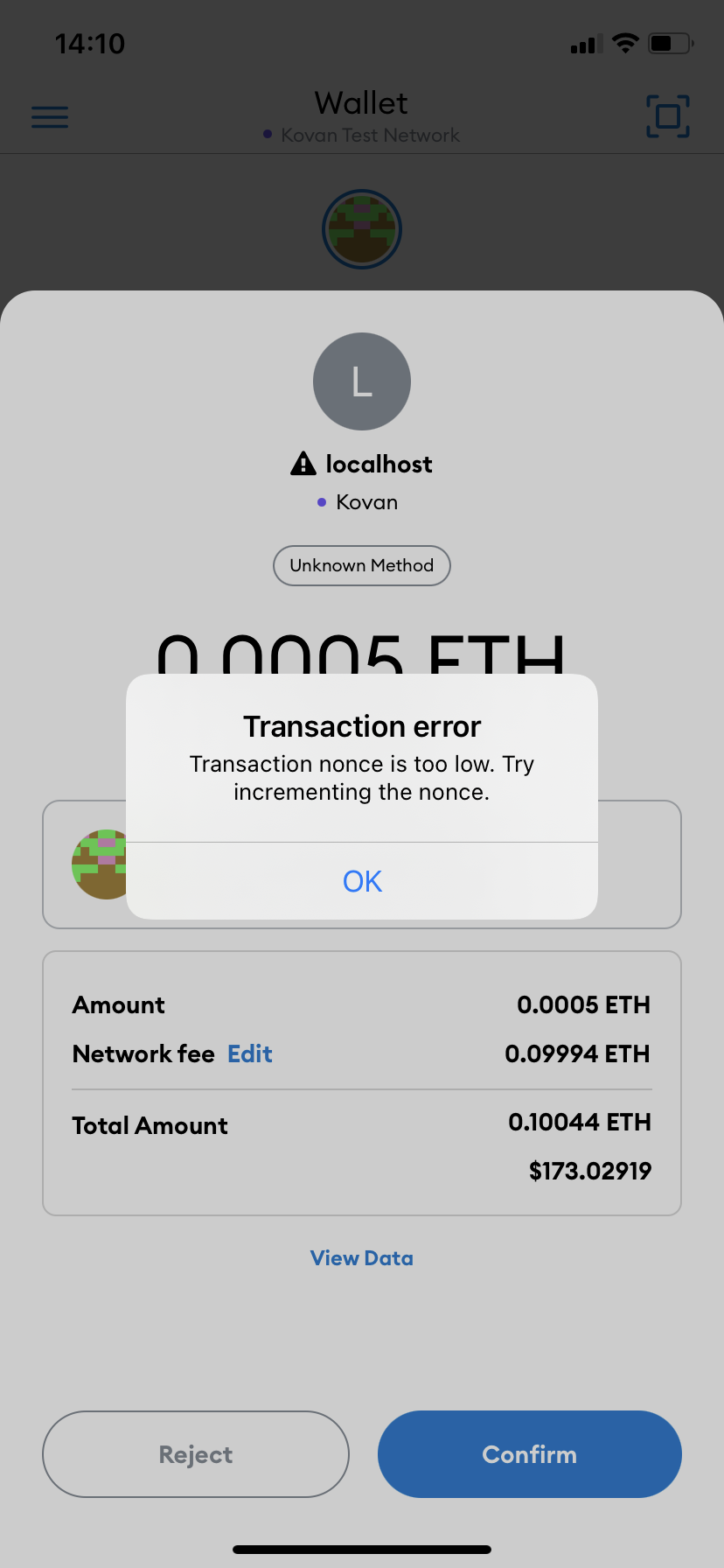Image resolution: width=724 pixels, height=1568 pixels.
Task: Click the QR code scanner icon
Action: coord(667,116)
